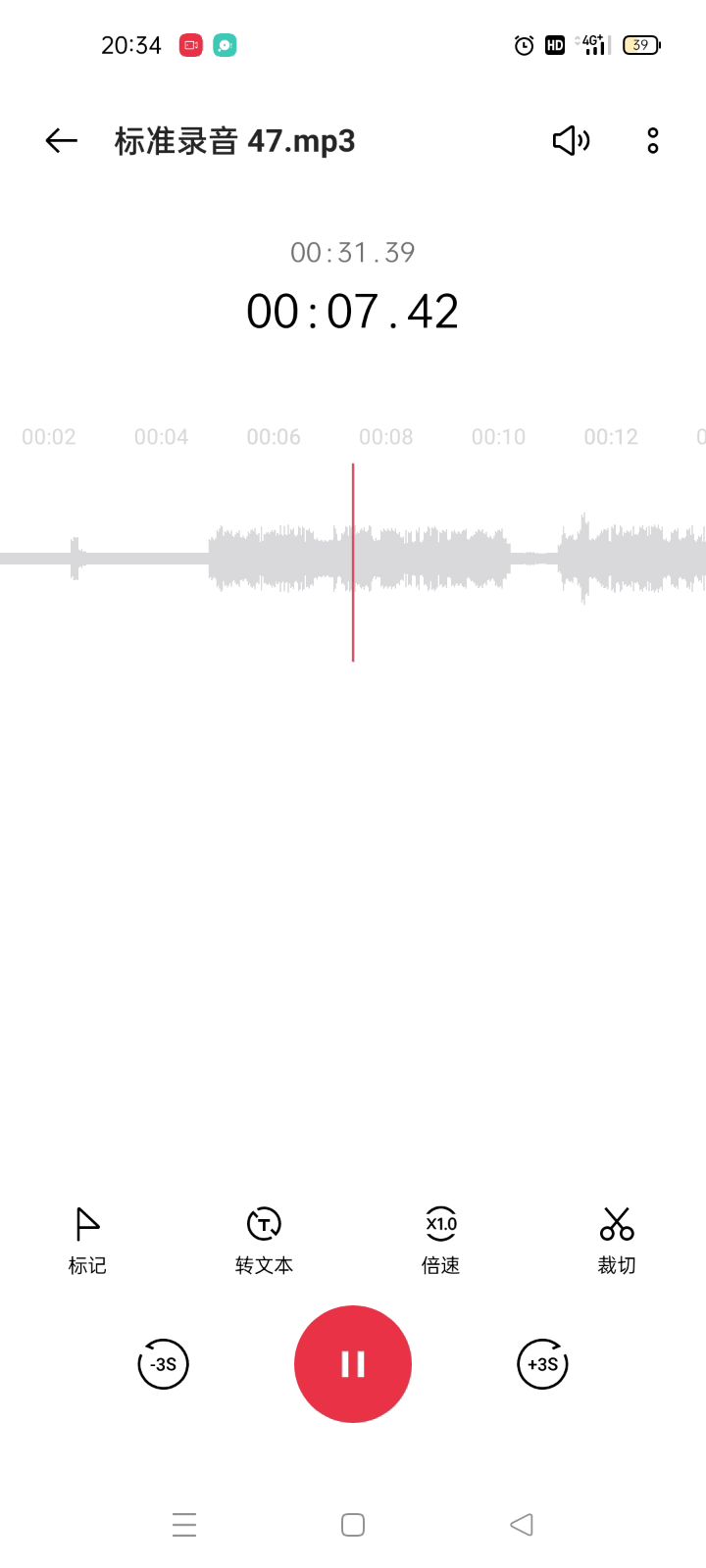Viewport: 706px width, 1568px height.
Task: Change playback speed via 倍速
Action: [x=441, y=1240]
